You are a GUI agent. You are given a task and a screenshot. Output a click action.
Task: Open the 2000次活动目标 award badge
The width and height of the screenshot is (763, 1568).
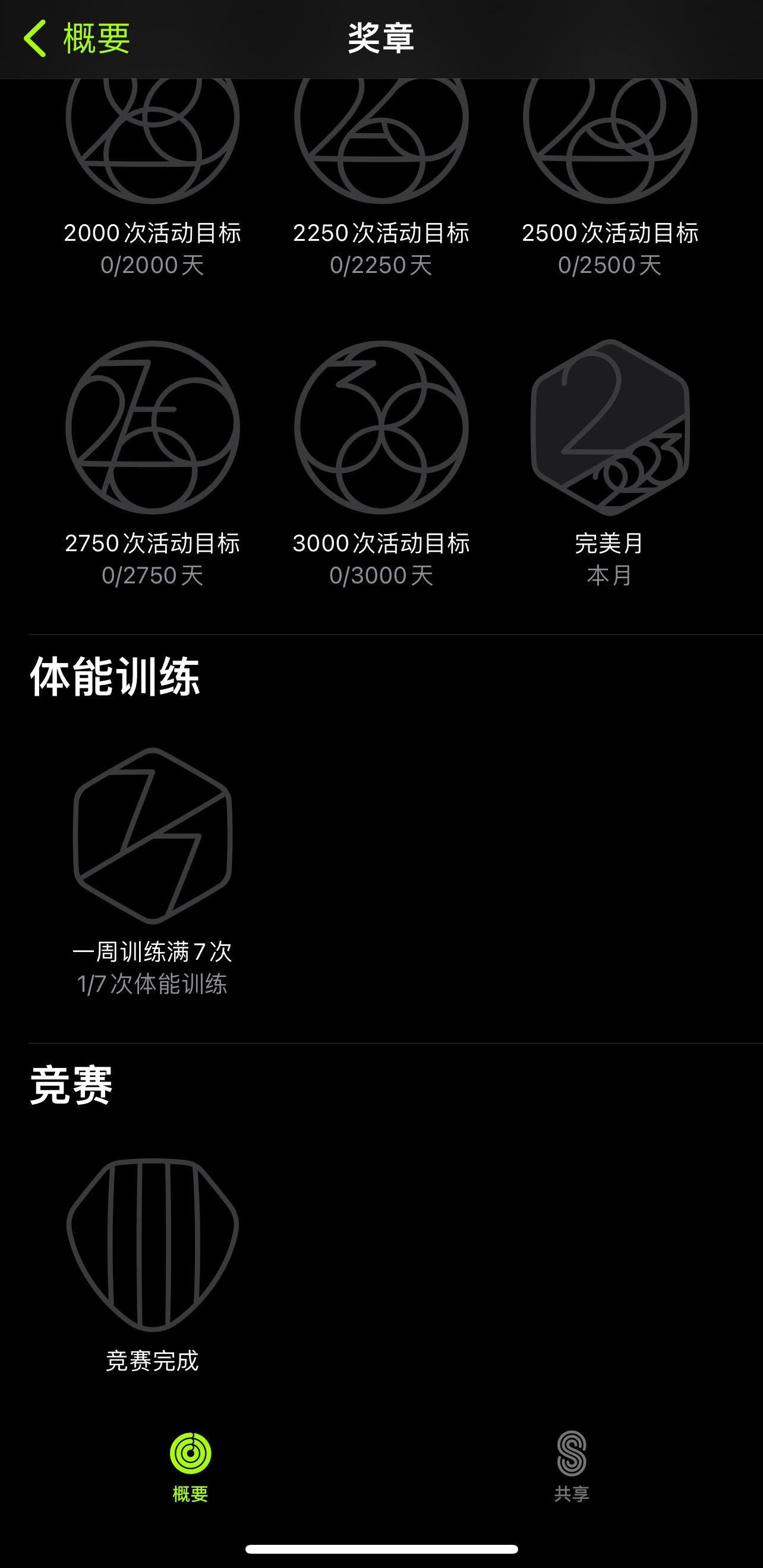tap(153, 140)
